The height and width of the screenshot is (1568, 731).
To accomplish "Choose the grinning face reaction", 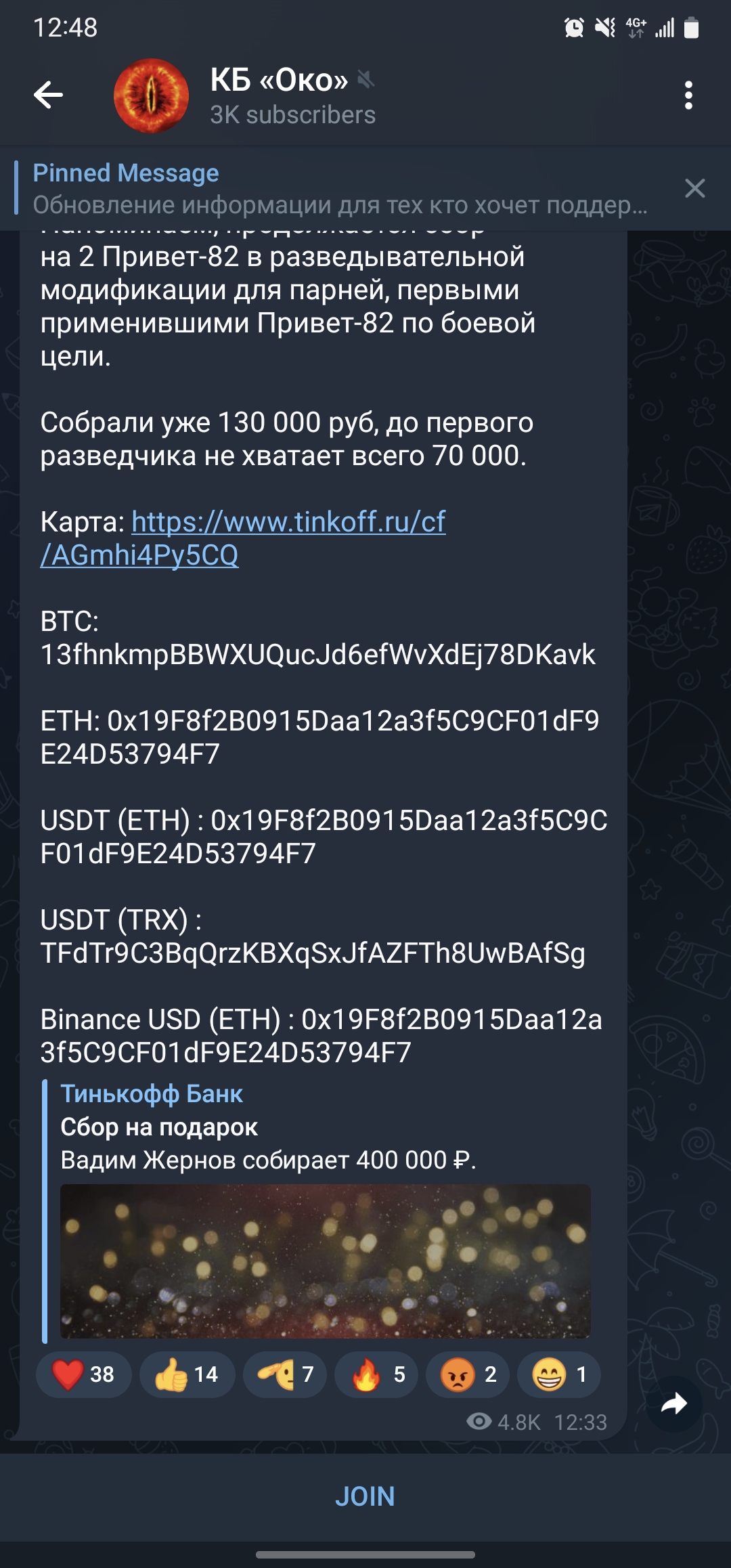I will click(x=559, y=1374).
